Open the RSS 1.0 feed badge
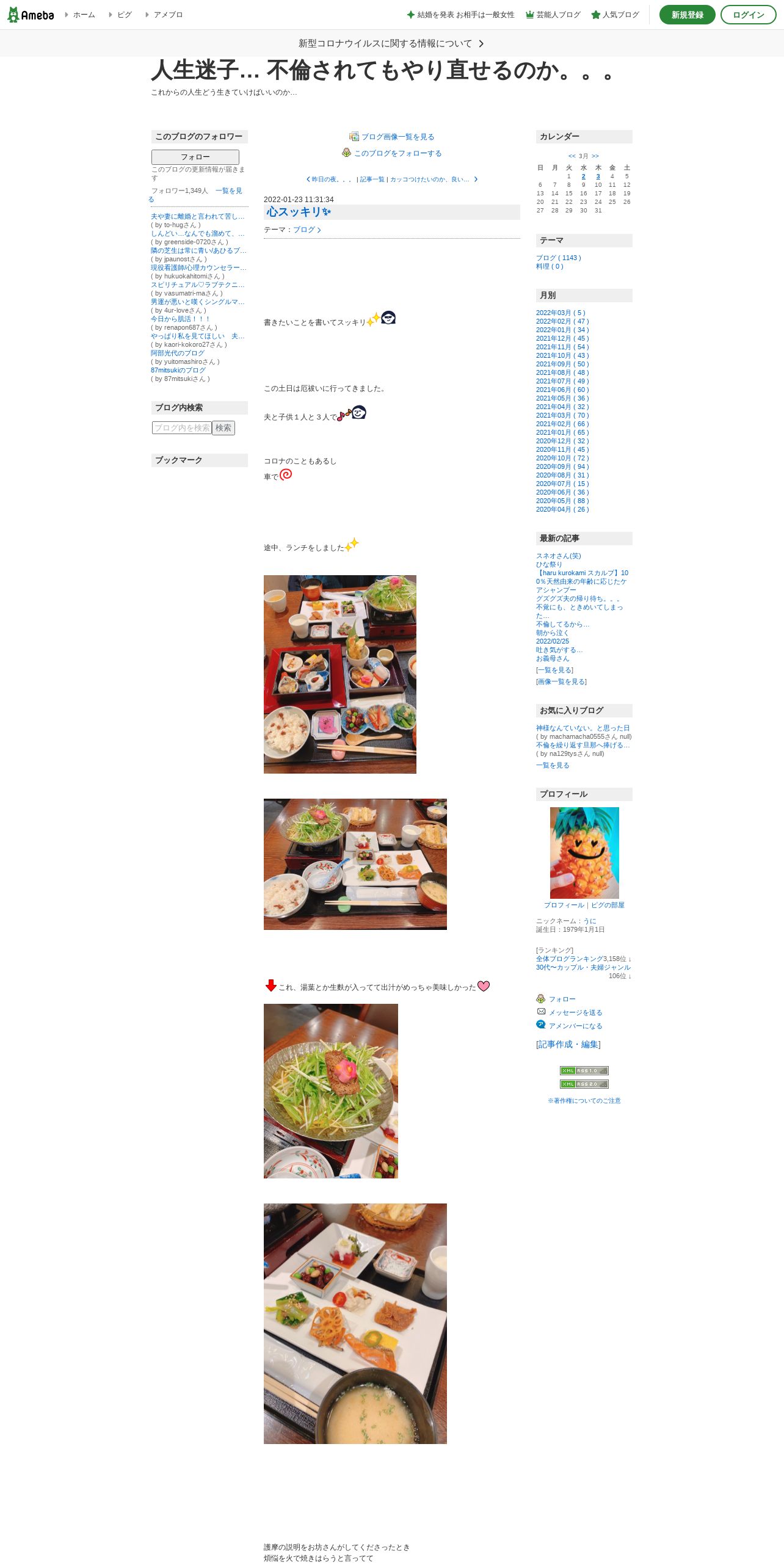Viewport: 784px width, 1568px height. pos(584,1070)
